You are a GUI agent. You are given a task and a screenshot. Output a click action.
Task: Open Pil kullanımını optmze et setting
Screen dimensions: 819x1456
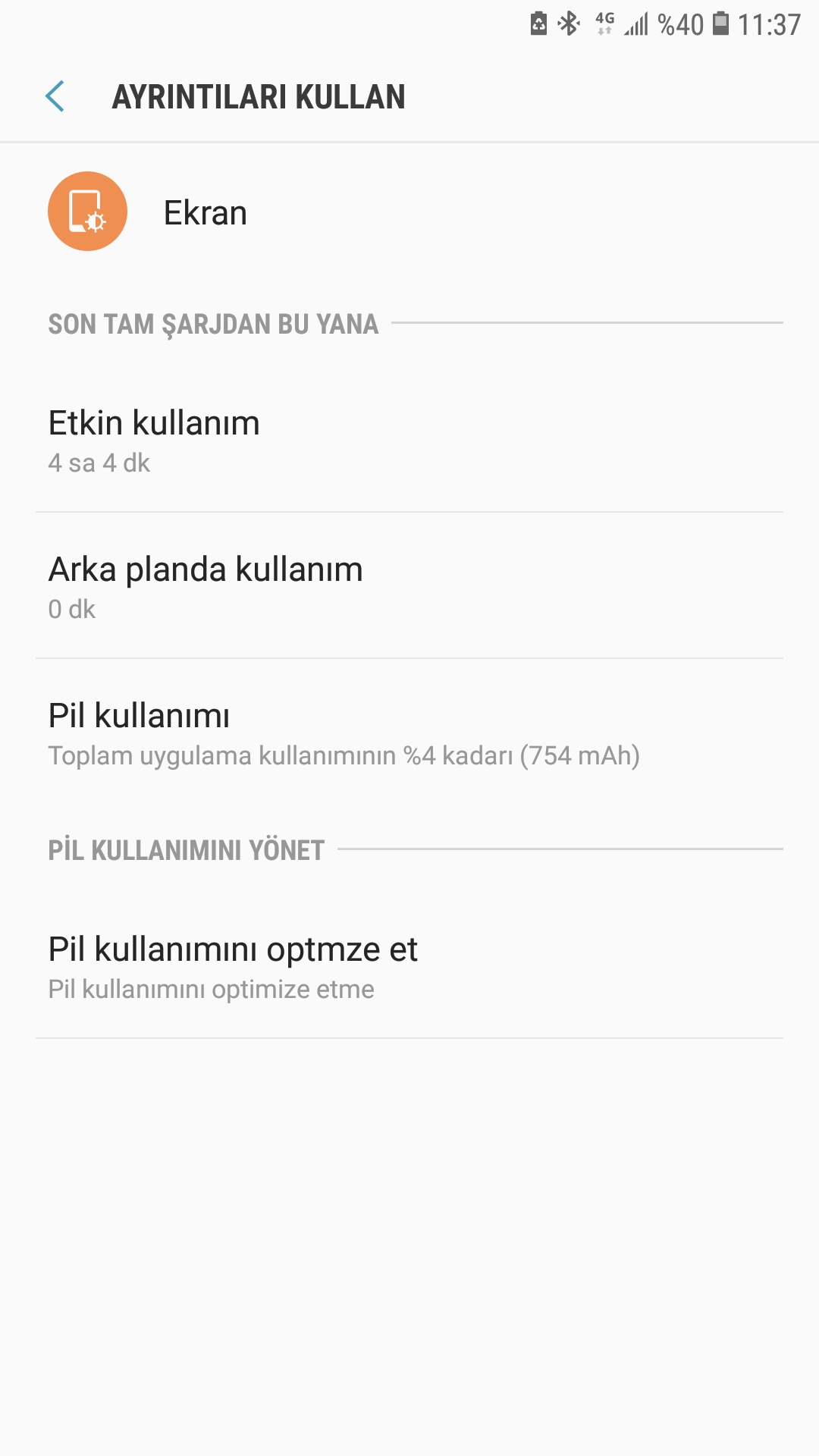coord(409,967)
